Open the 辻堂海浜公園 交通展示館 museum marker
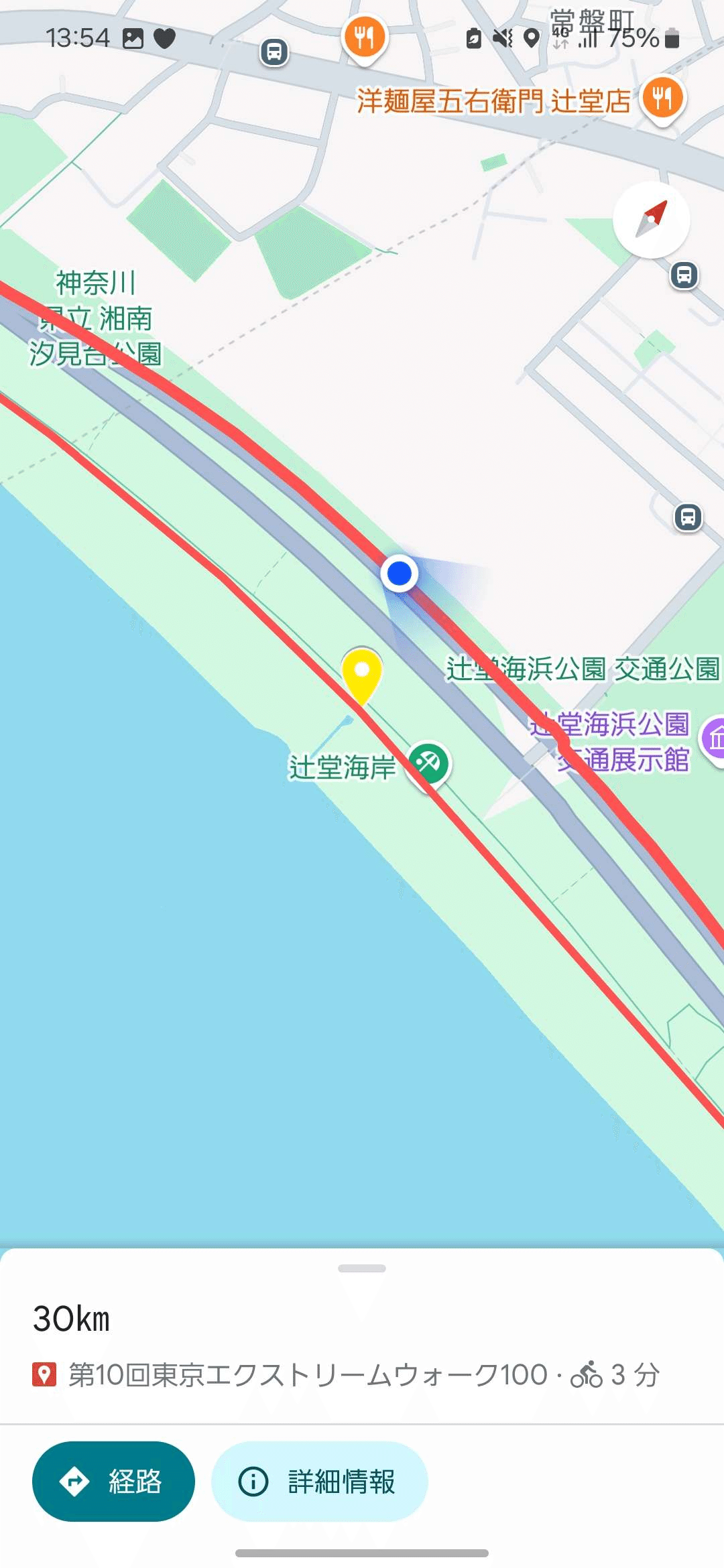The image size is (724, 1568). click(x=713, y=738)
